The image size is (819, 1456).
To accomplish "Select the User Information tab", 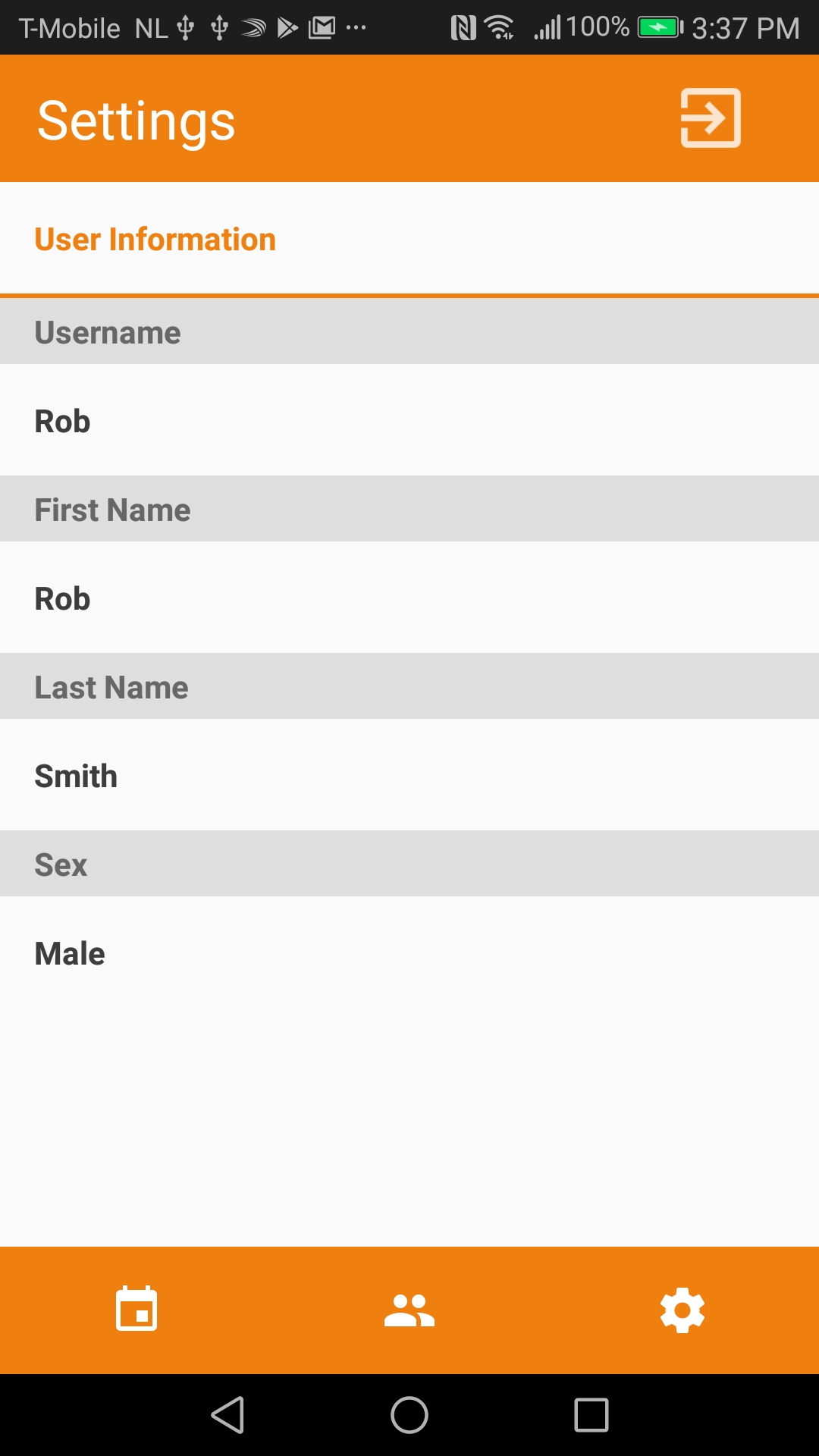I will point(155,239).
